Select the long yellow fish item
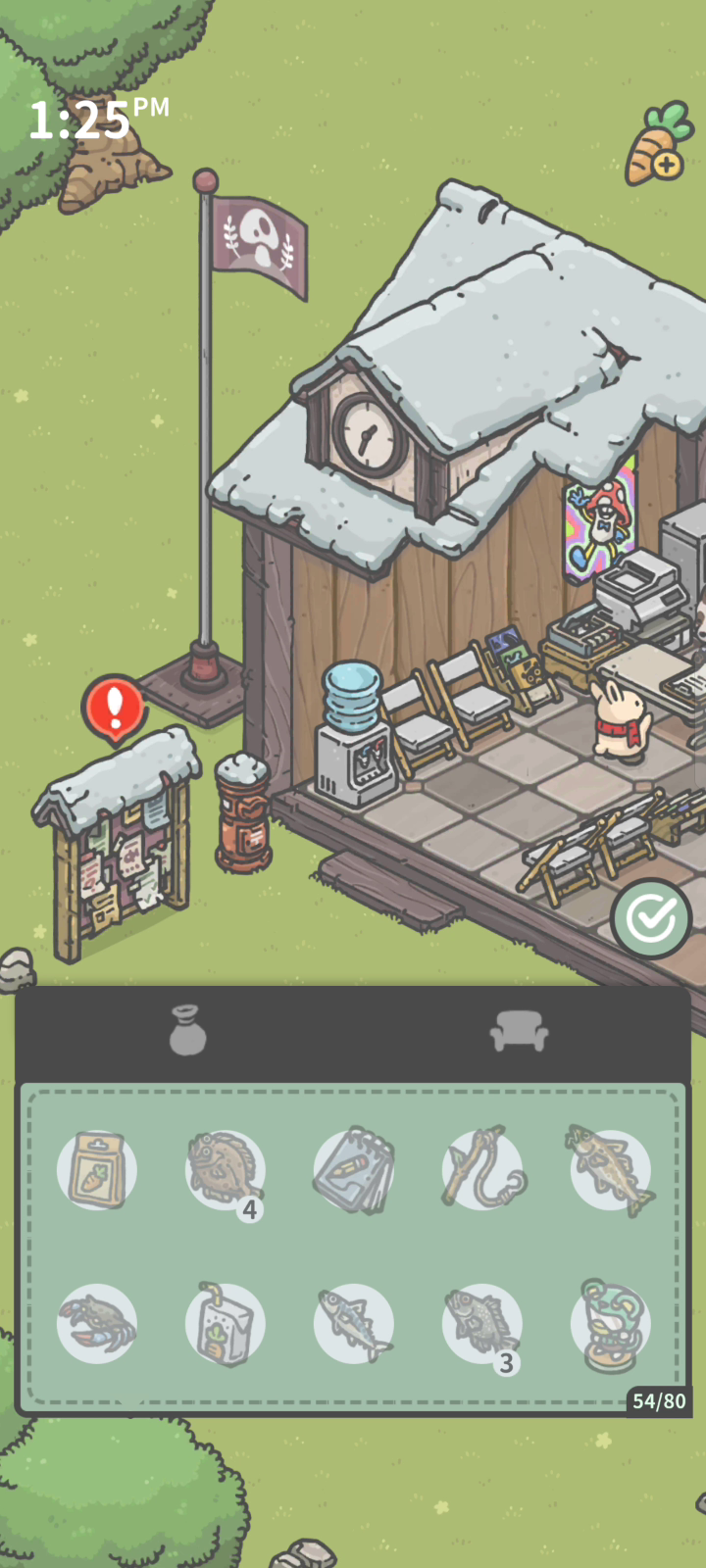 (611, 1170)
